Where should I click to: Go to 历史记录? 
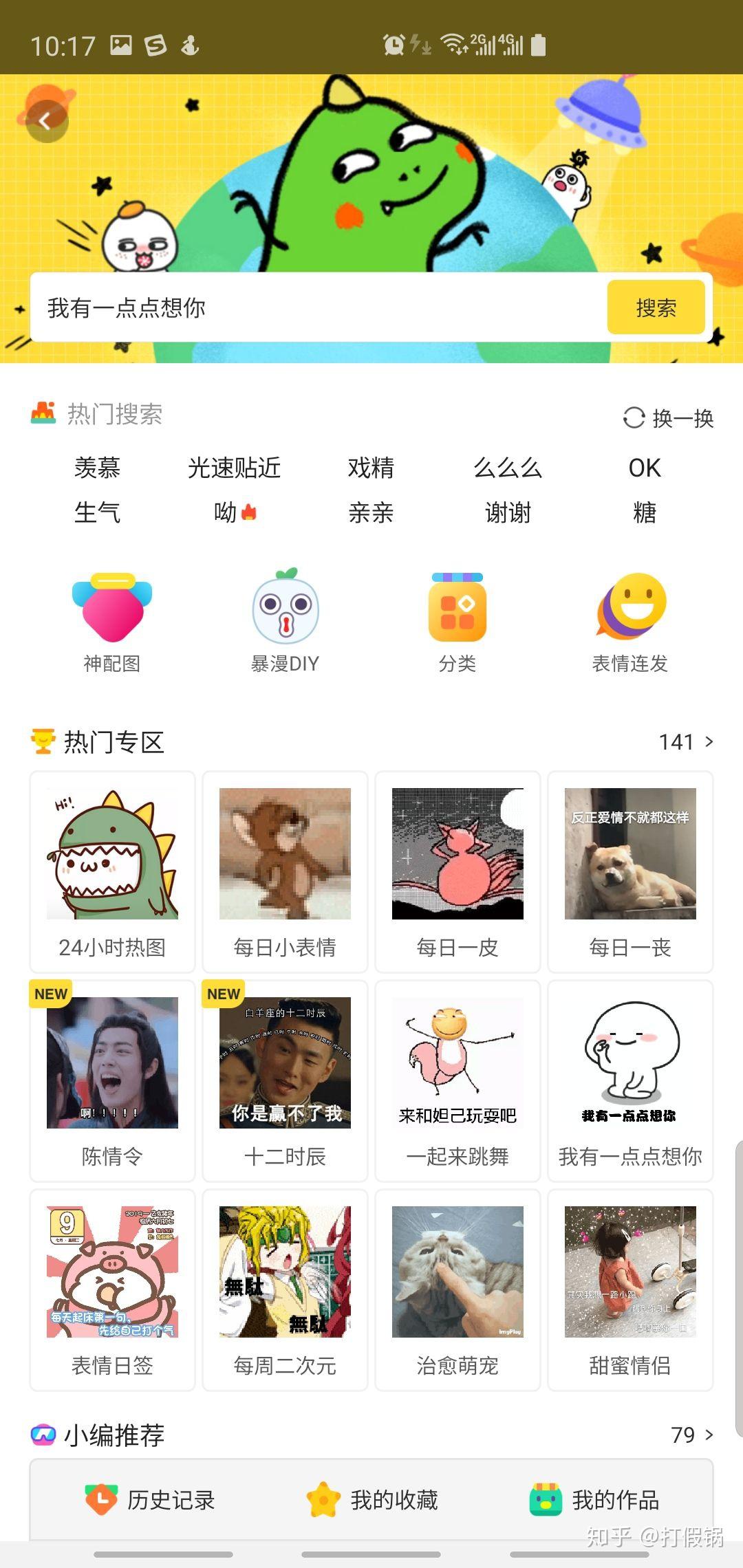tap(151, 1500)
